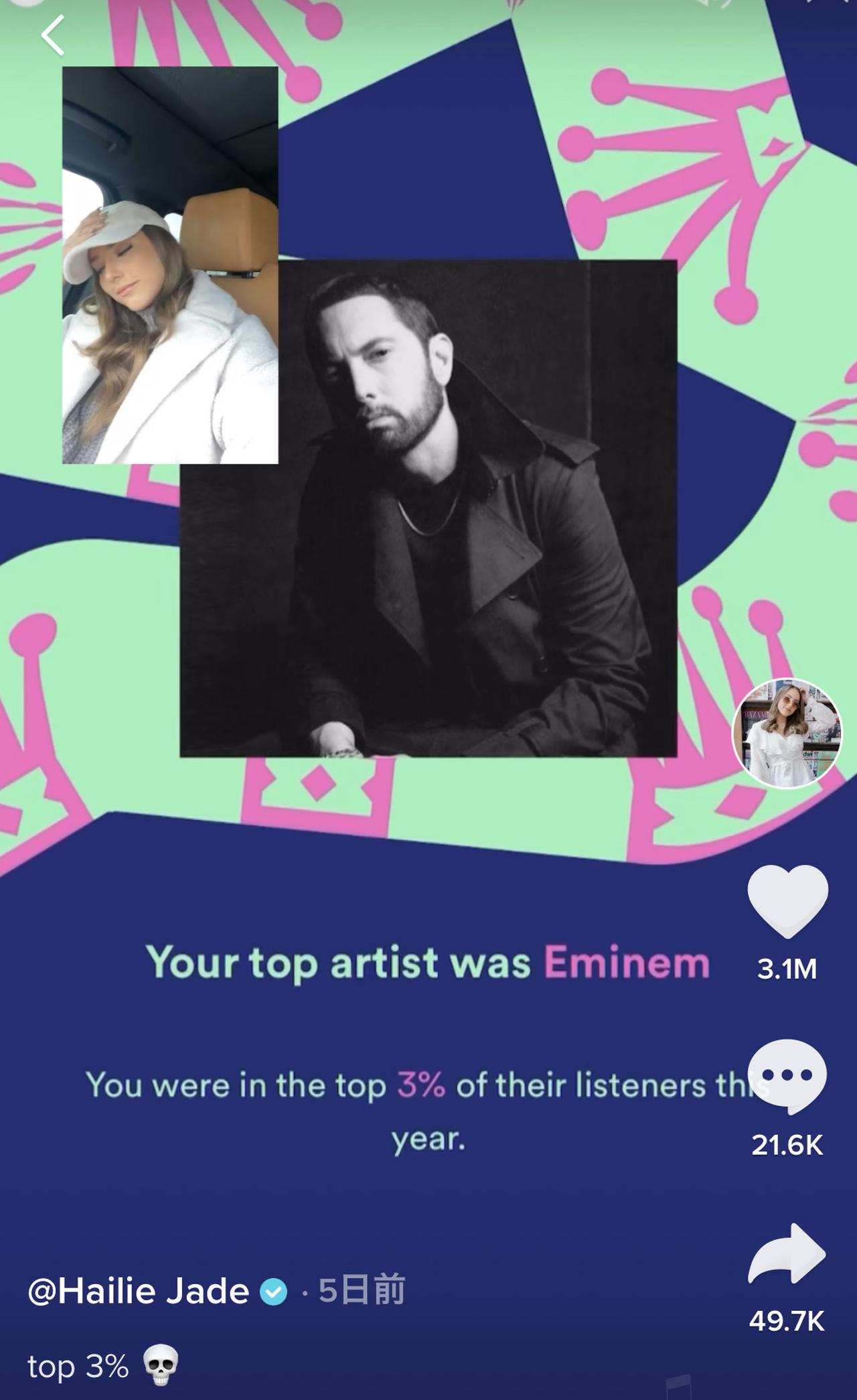The height and width of the screenshot is (1400, 857).
Task: Open the creator's round profile picture
Action: (787, 733)
